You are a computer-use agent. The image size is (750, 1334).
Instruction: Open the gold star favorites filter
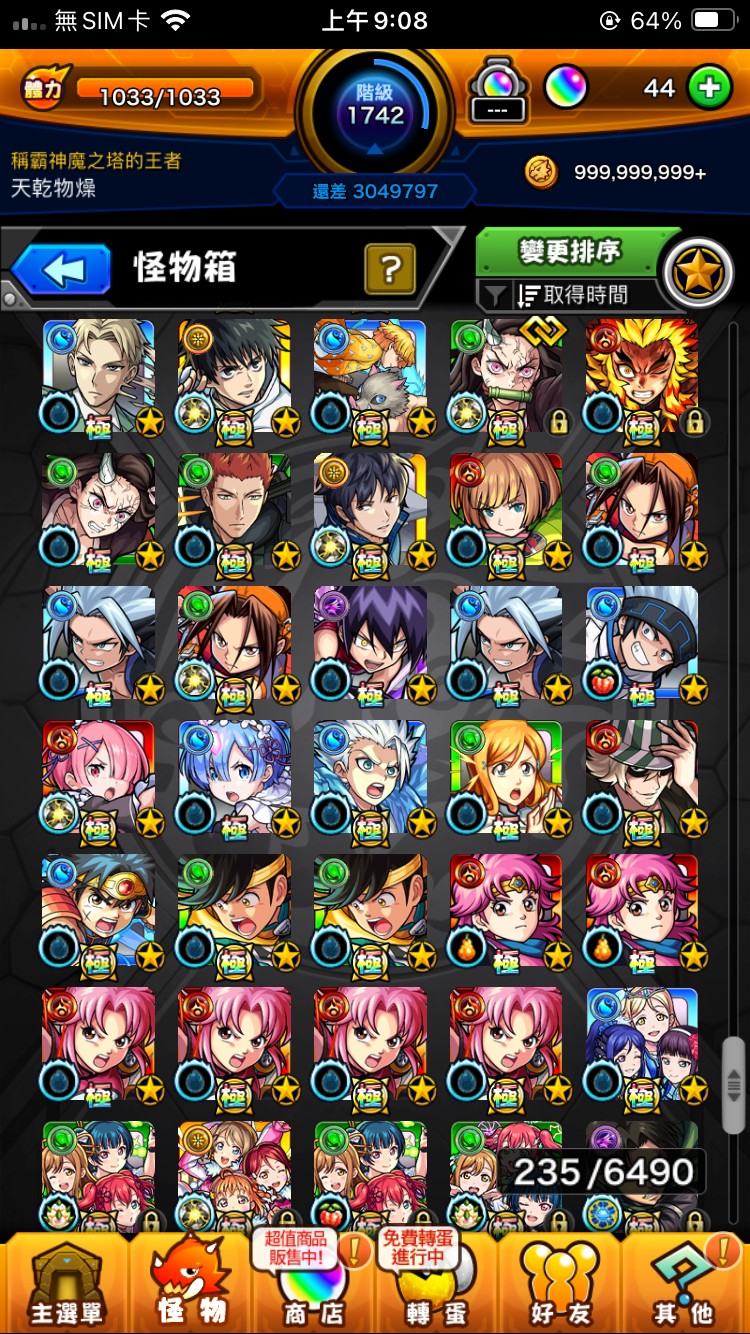(x=698, y=272)
